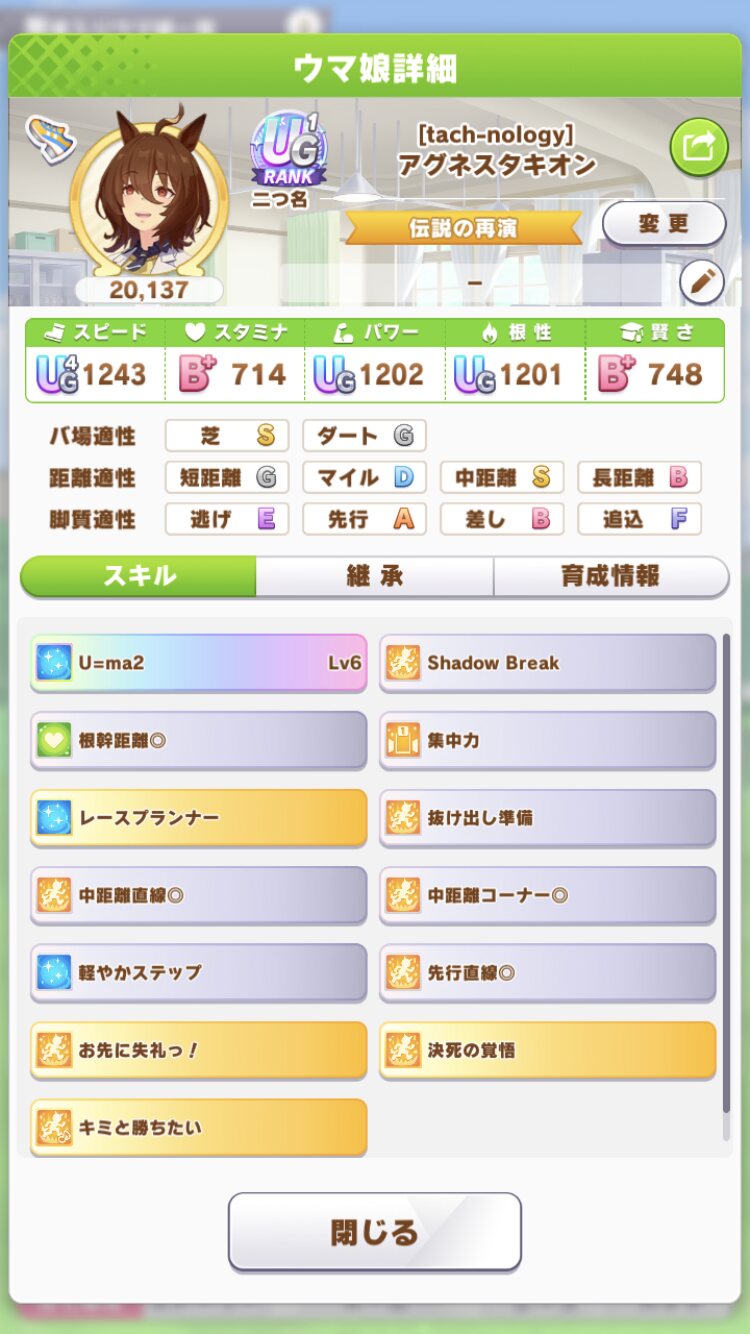
Task: Close the dialog with 閉じる
Action: [375, 1231]
